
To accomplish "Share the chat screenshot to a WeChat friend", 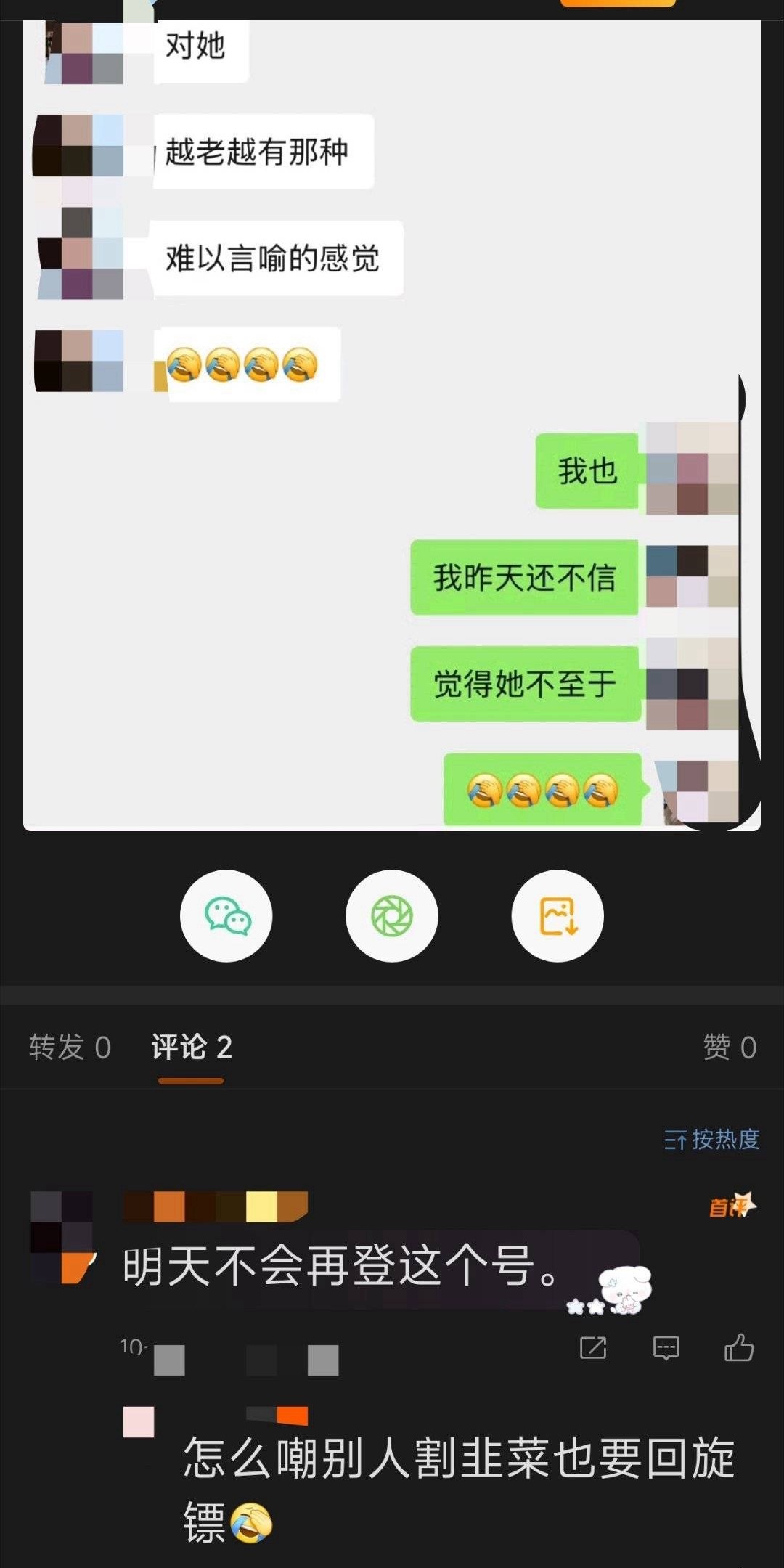I will [226, 916].
